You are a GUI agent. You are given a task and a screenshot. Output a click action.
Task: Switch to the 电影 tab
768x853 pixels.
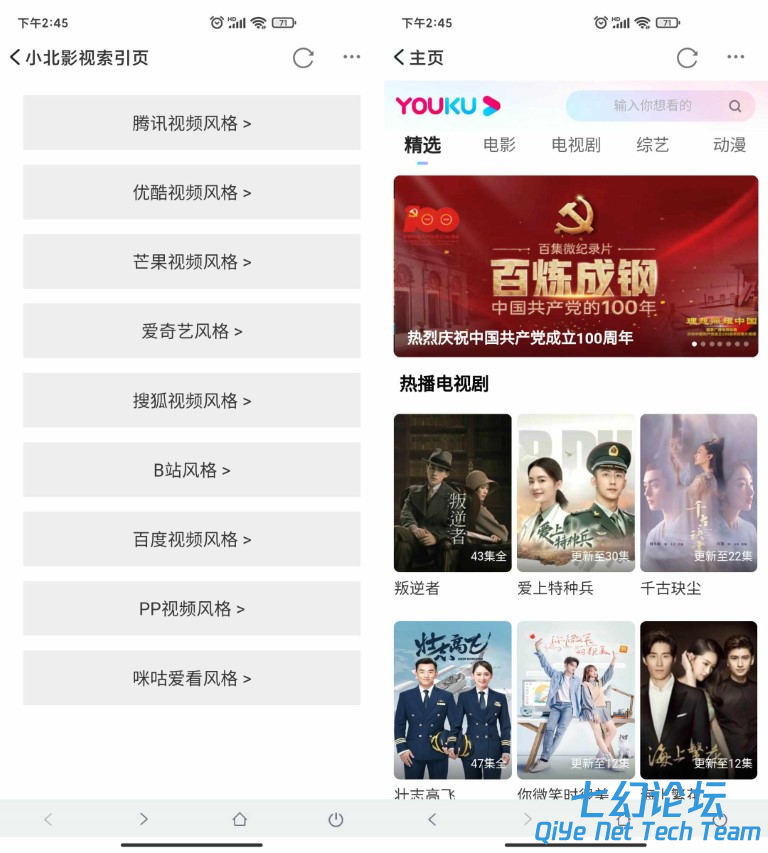click(499, 145)
